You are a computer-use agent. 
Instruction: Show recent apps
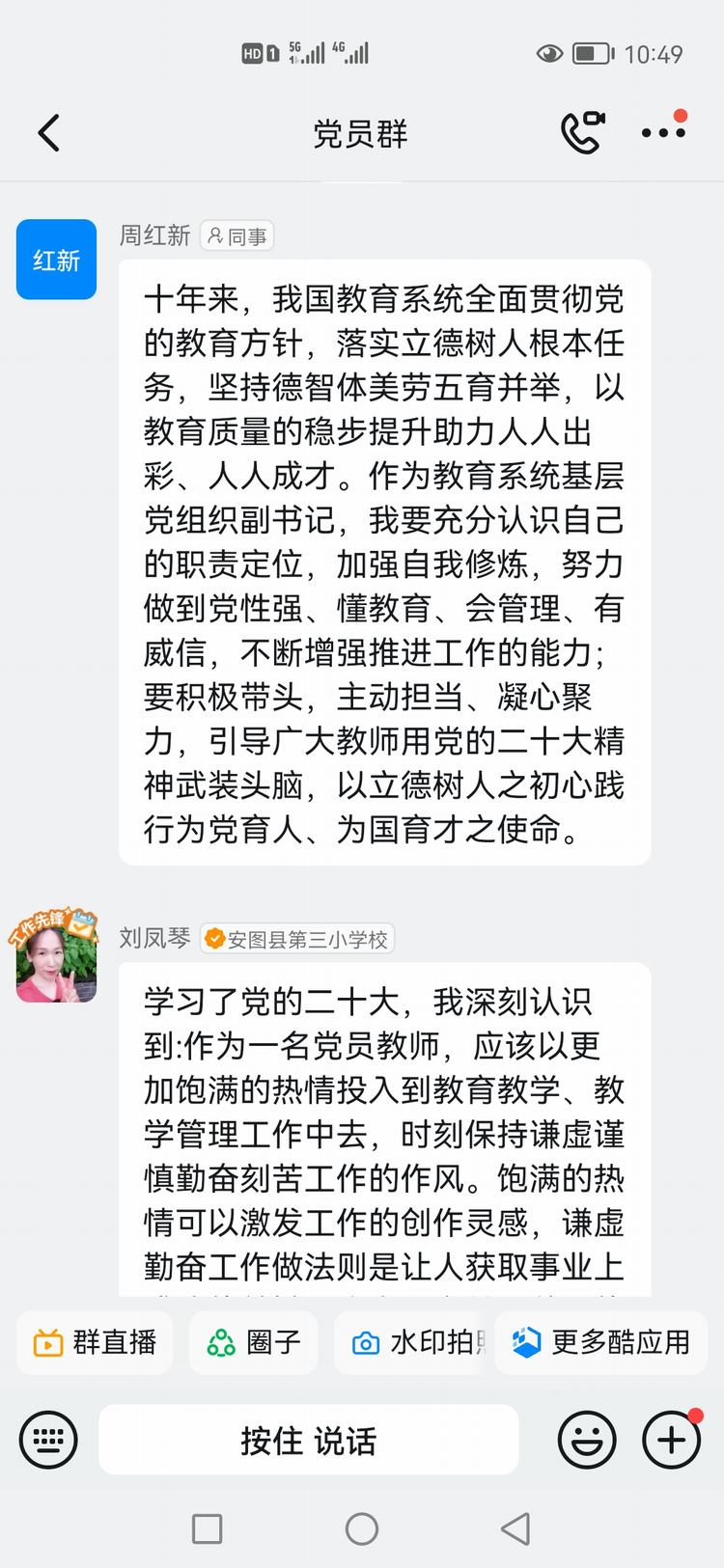[x=208, y=1528]
